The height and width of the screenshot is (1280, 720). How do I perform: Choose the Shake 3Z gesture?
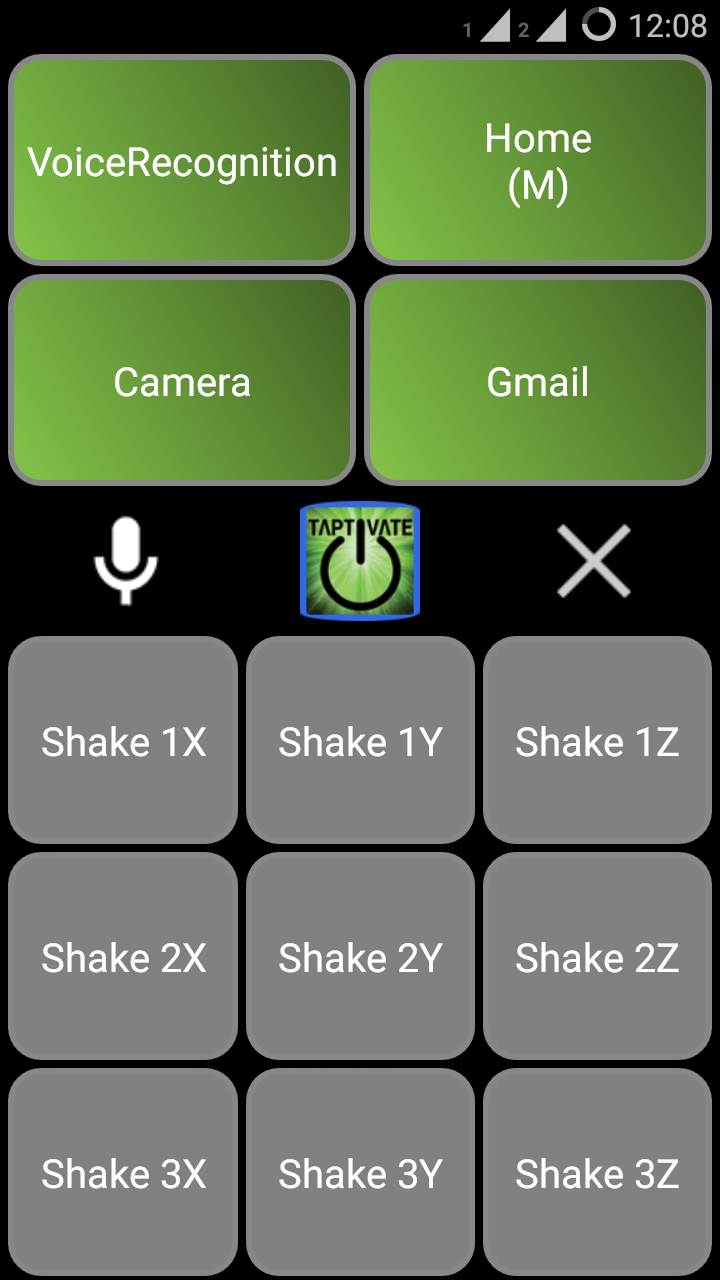[x=597, y=1172]
